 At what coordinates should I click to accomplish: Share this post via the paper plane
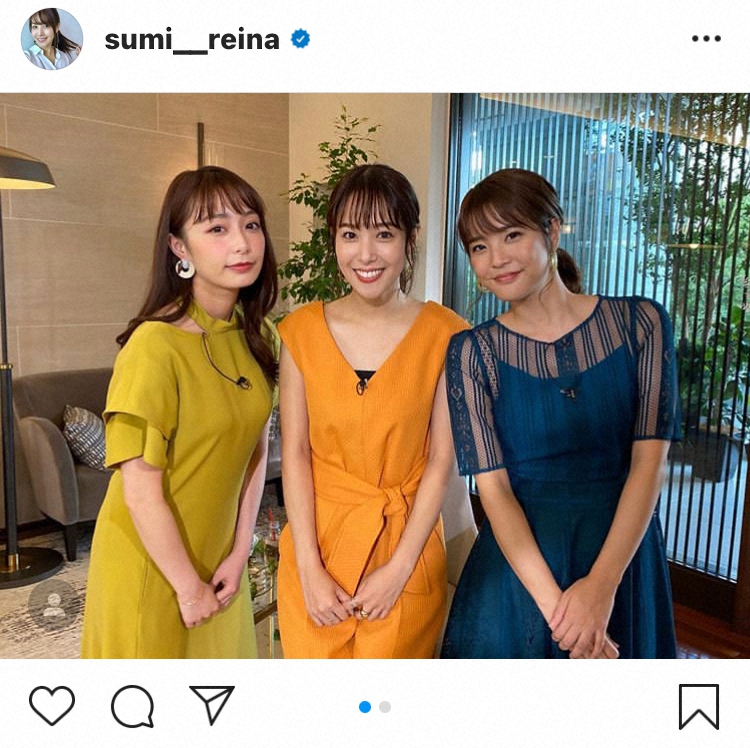[x=211, y=705]
